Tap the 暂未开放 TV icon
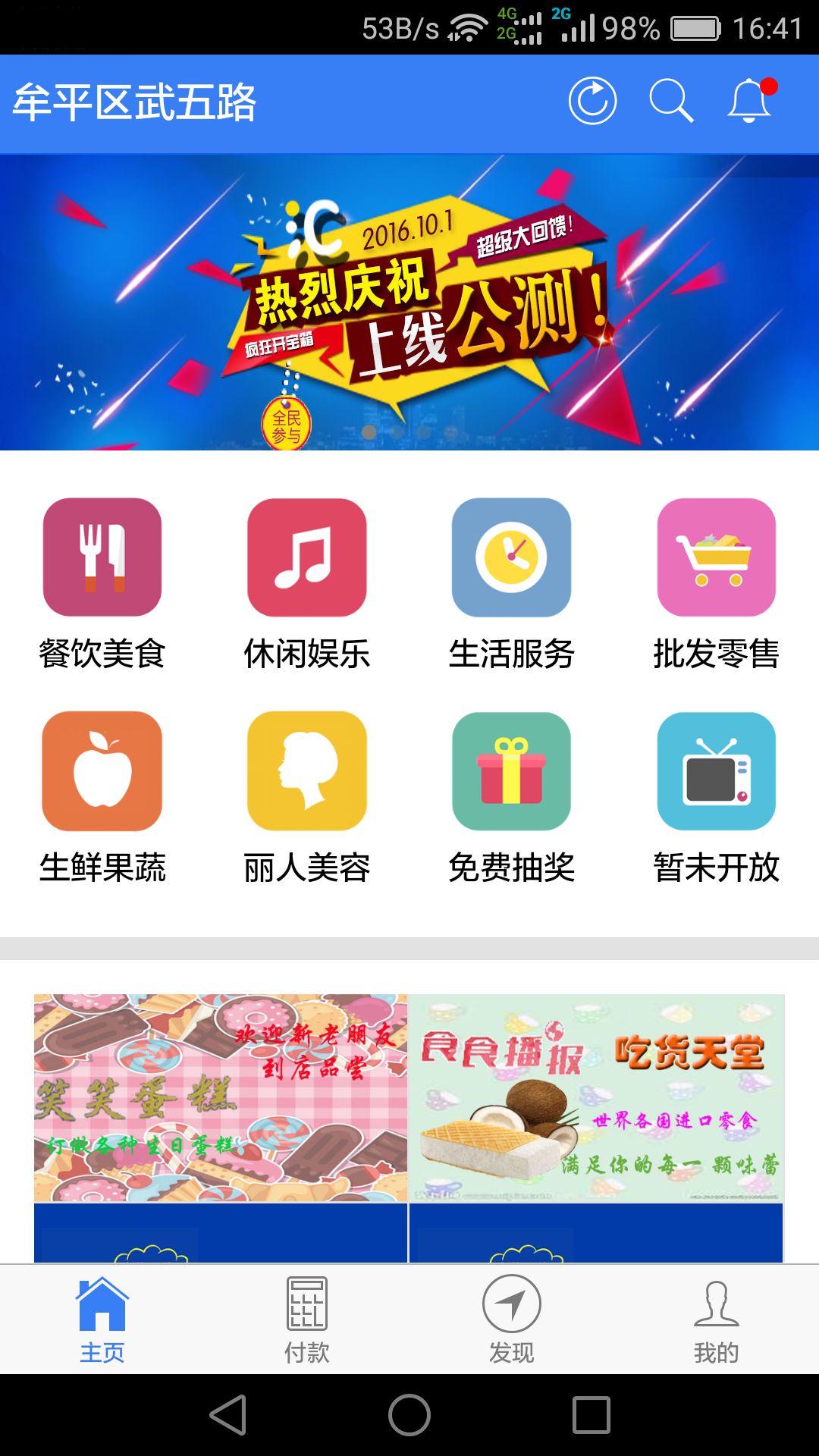This screenshot has height=1456, width=819. coord(716,770)
